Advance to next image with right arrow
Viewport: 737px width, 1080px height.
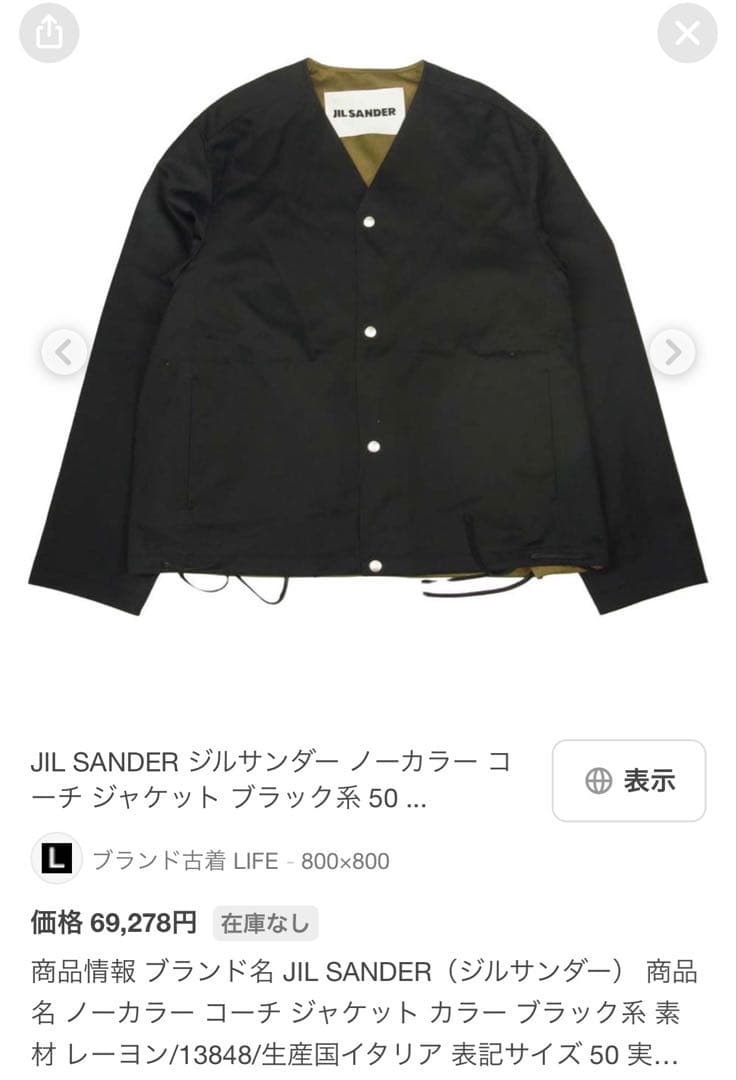(x=671, y=352)
